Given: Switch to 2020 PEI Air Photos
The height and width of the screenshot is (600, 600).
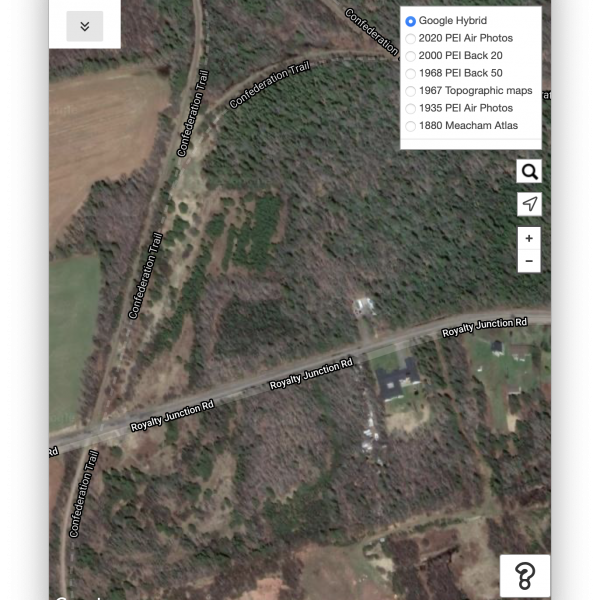Looking at the screenshot, I should tap(411, 38).
